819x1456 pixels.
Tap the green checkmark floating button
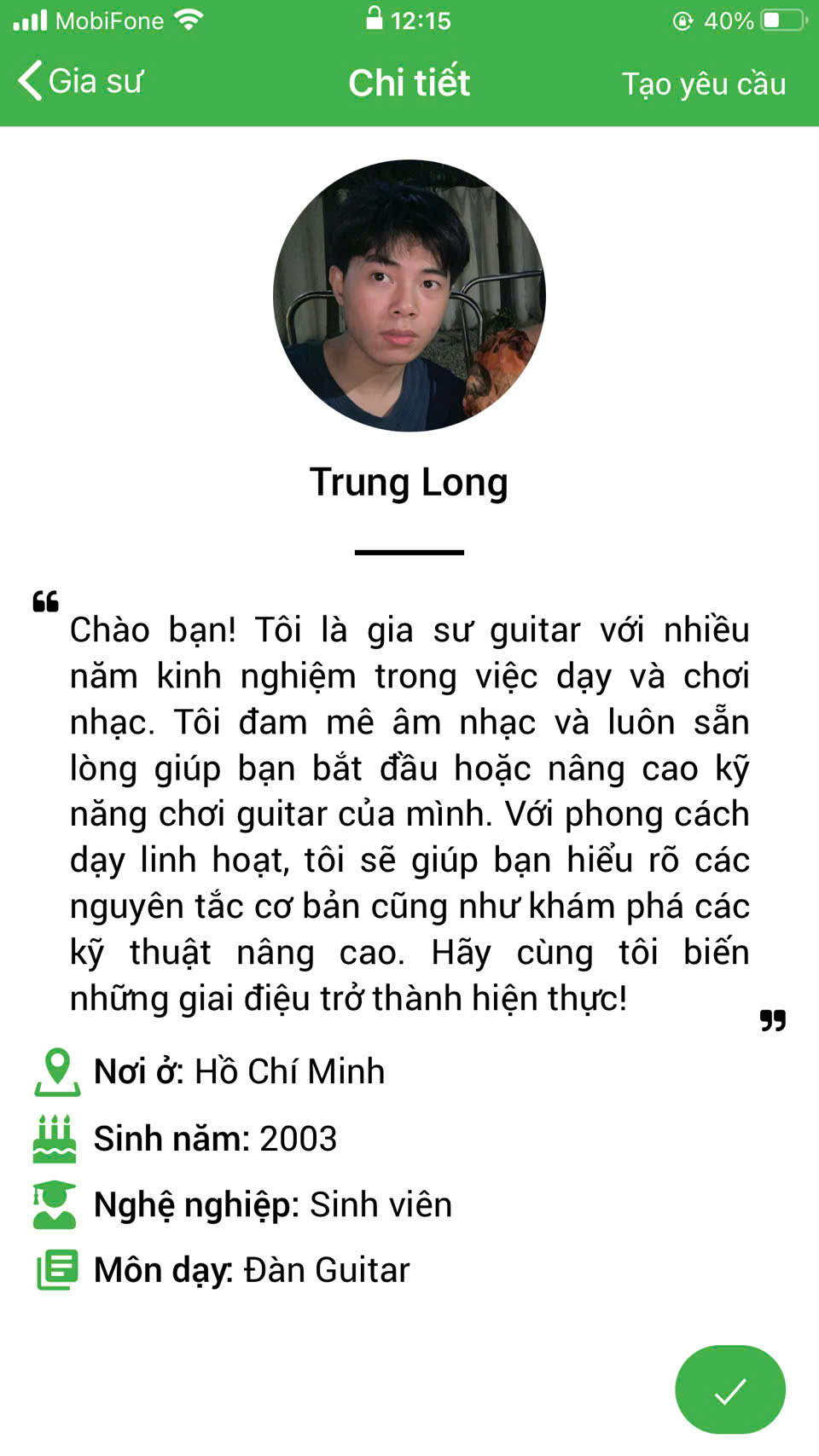730,1389
